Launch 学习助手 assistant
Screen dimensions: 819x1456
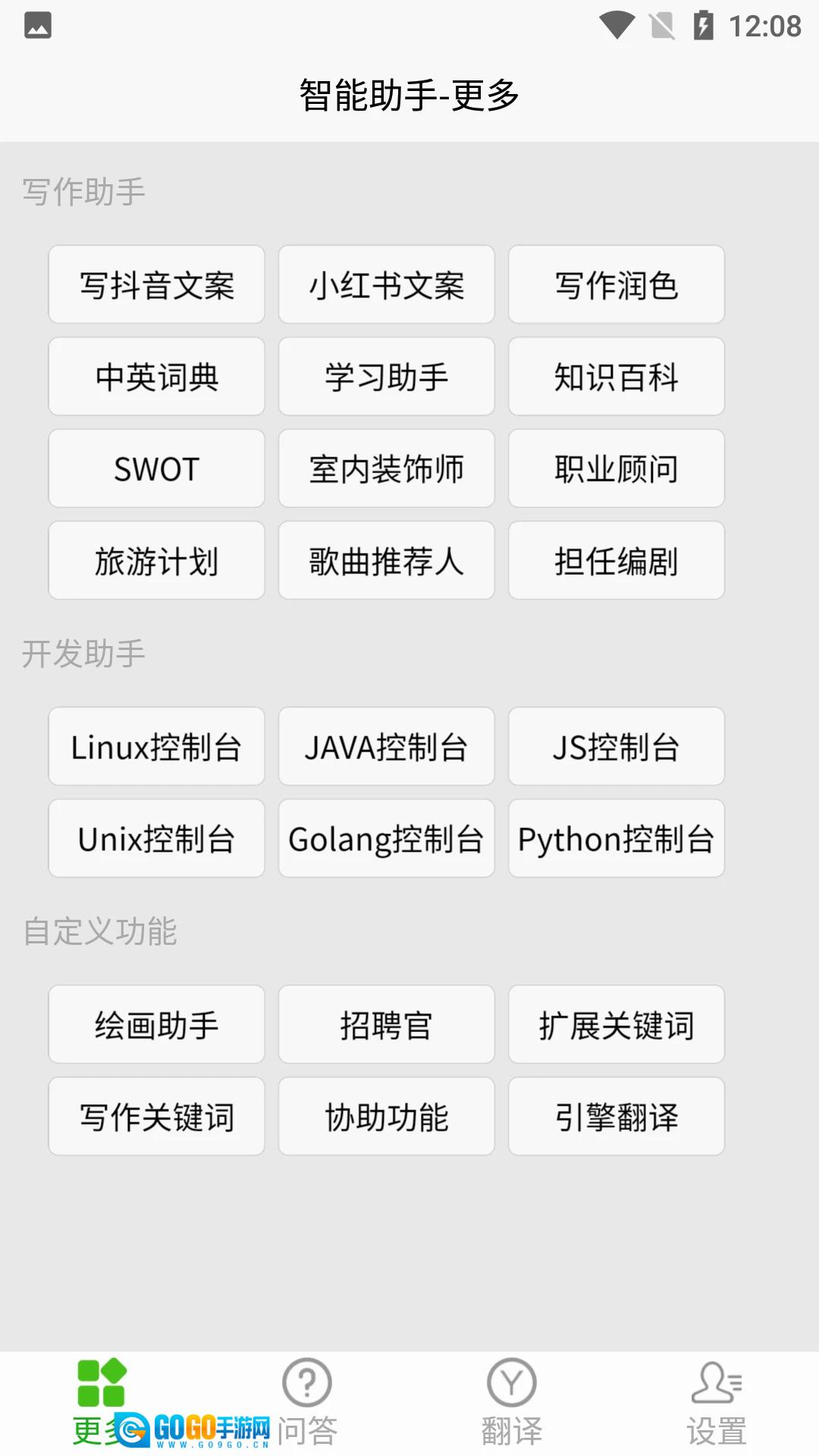tap(386, 376)
